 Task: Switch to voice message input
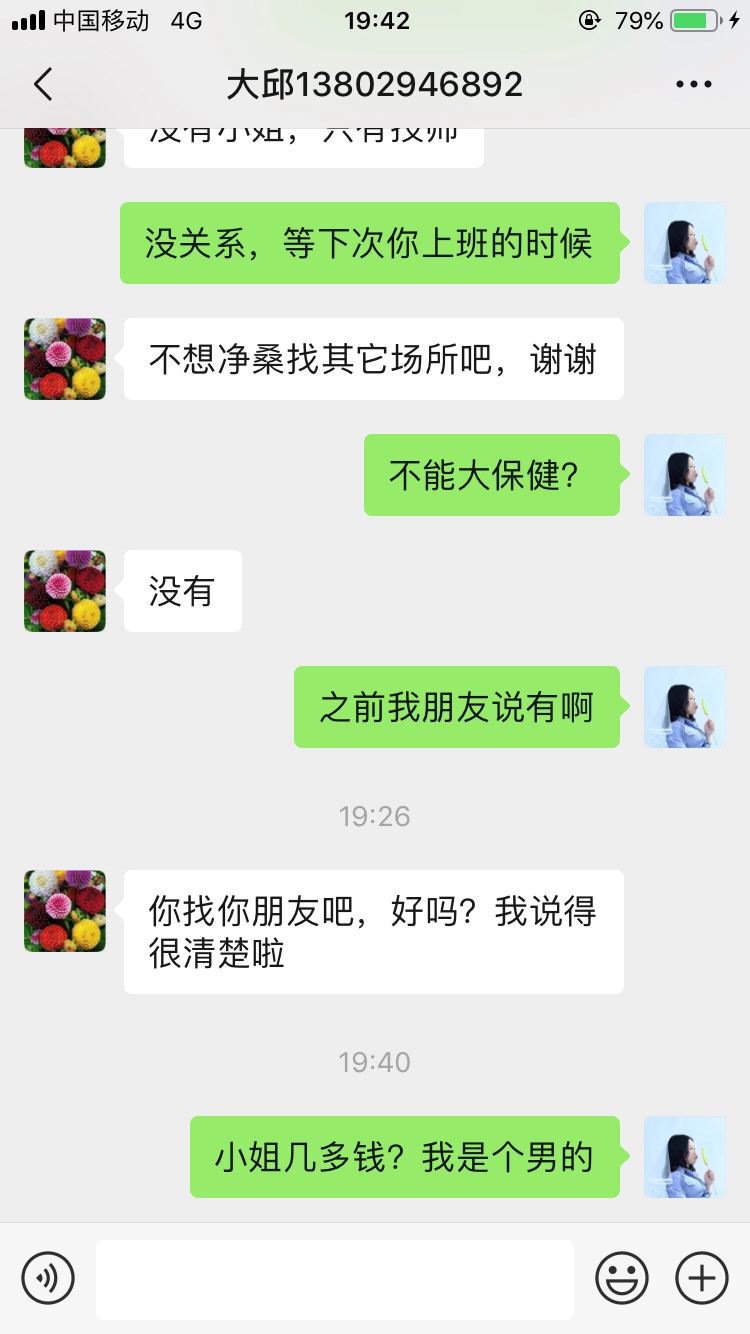48,1278
